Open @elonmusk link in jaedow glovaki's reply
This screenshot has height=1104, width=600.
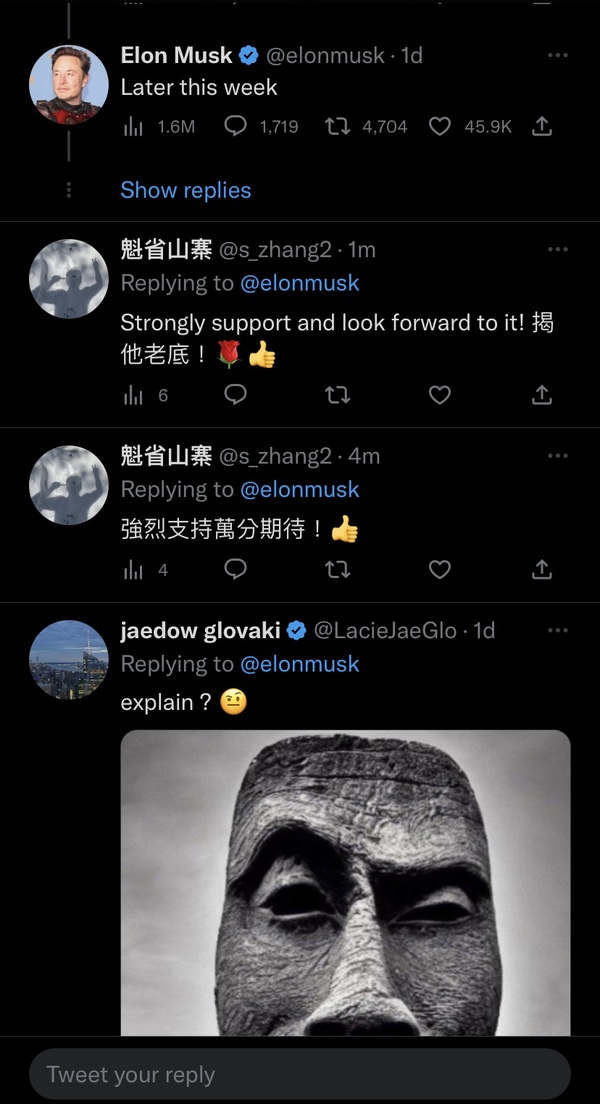pos(300,664)
